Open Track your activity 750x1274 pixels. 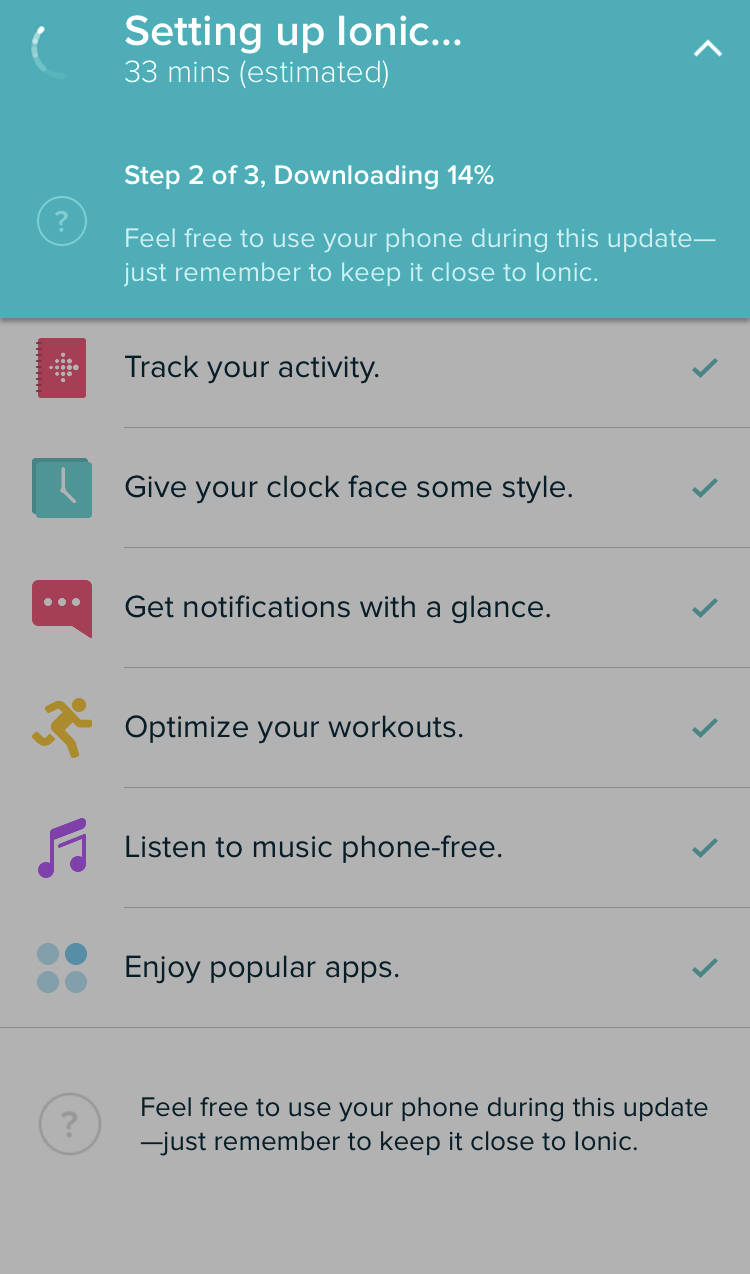[375, 368]
